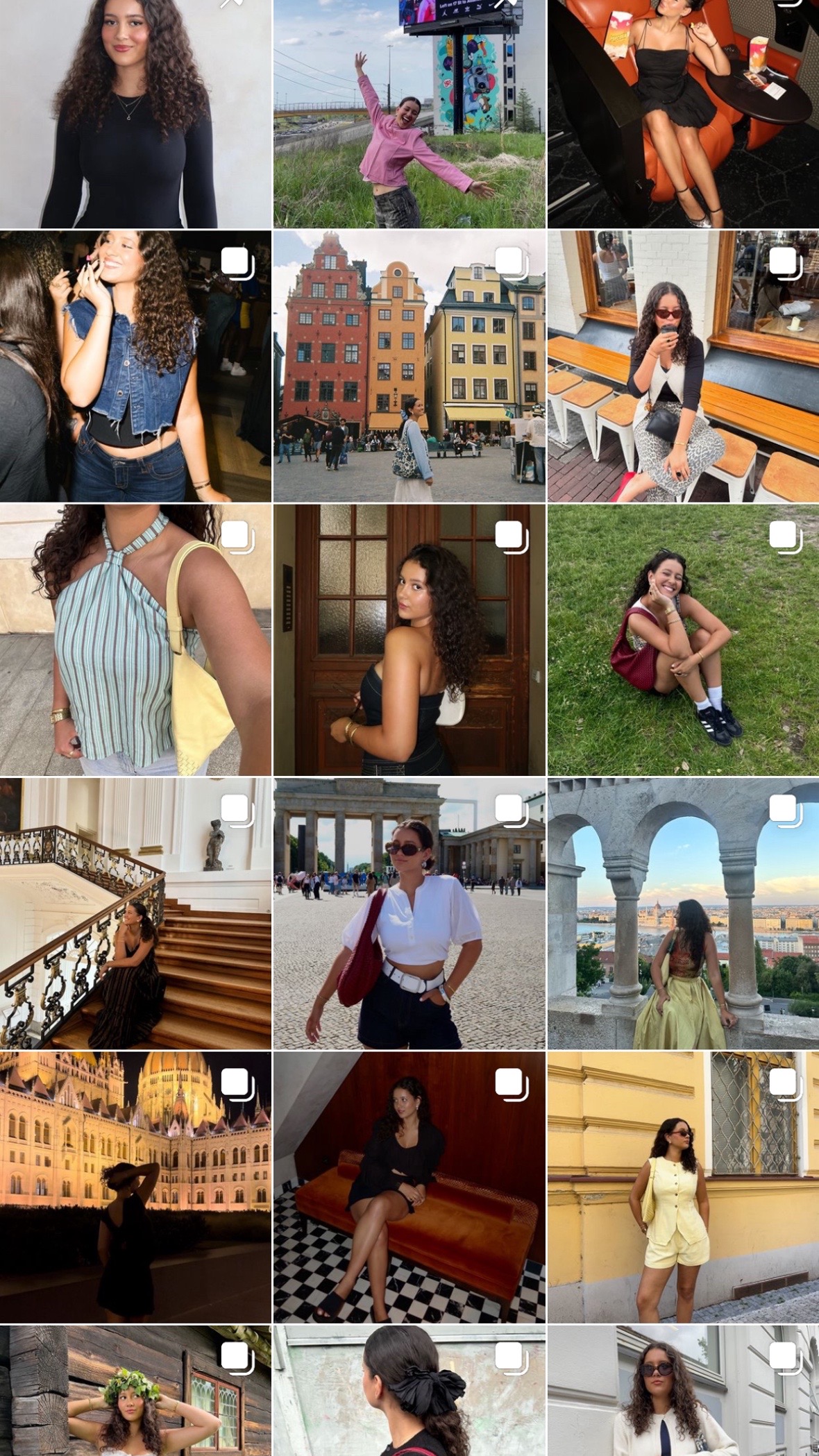View the photo by the wooden door
The width and height of the screenshot is (819, 1456).
pos(409,639)
